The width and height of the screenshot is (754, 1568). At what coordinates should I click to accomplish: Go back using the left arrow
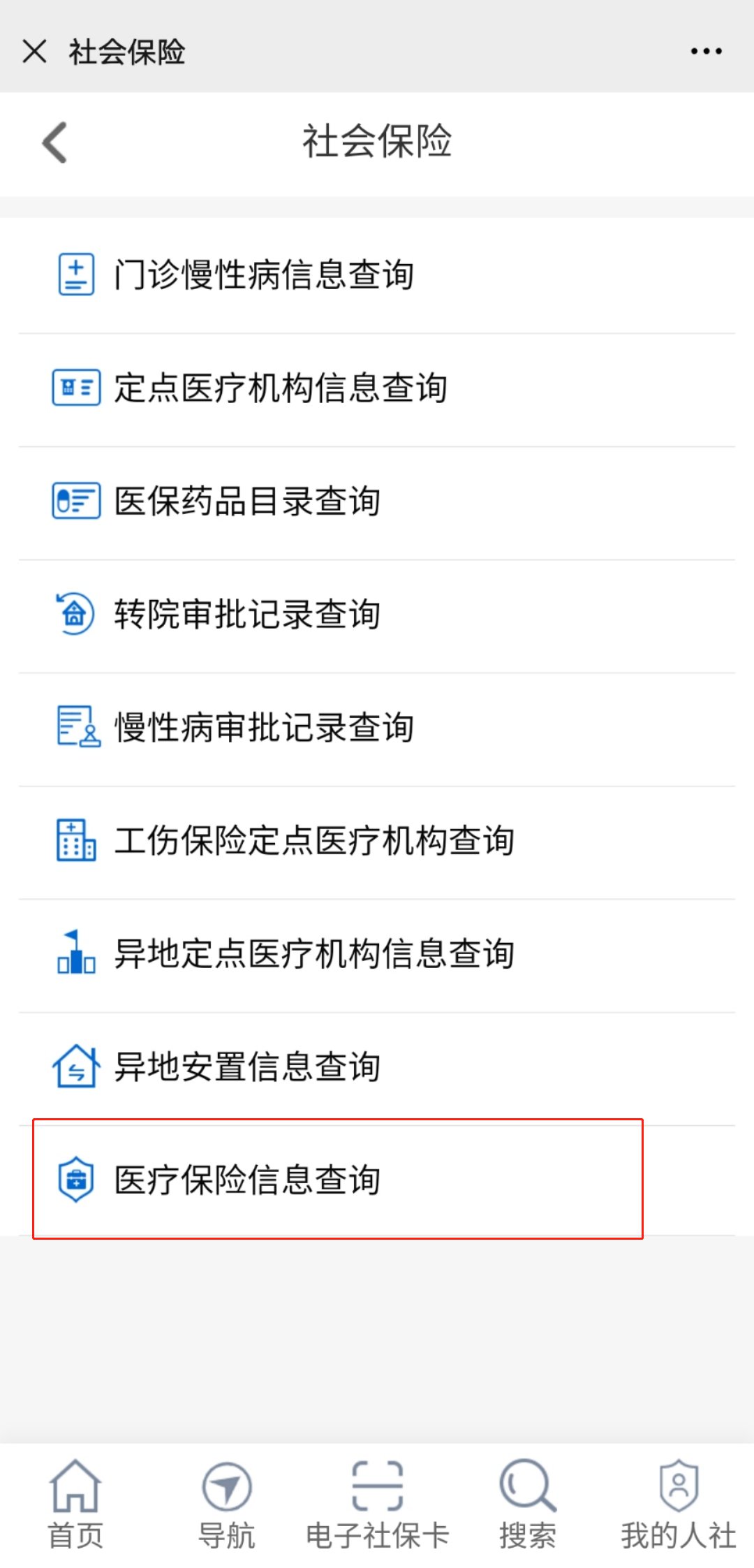tap(55, 142)
